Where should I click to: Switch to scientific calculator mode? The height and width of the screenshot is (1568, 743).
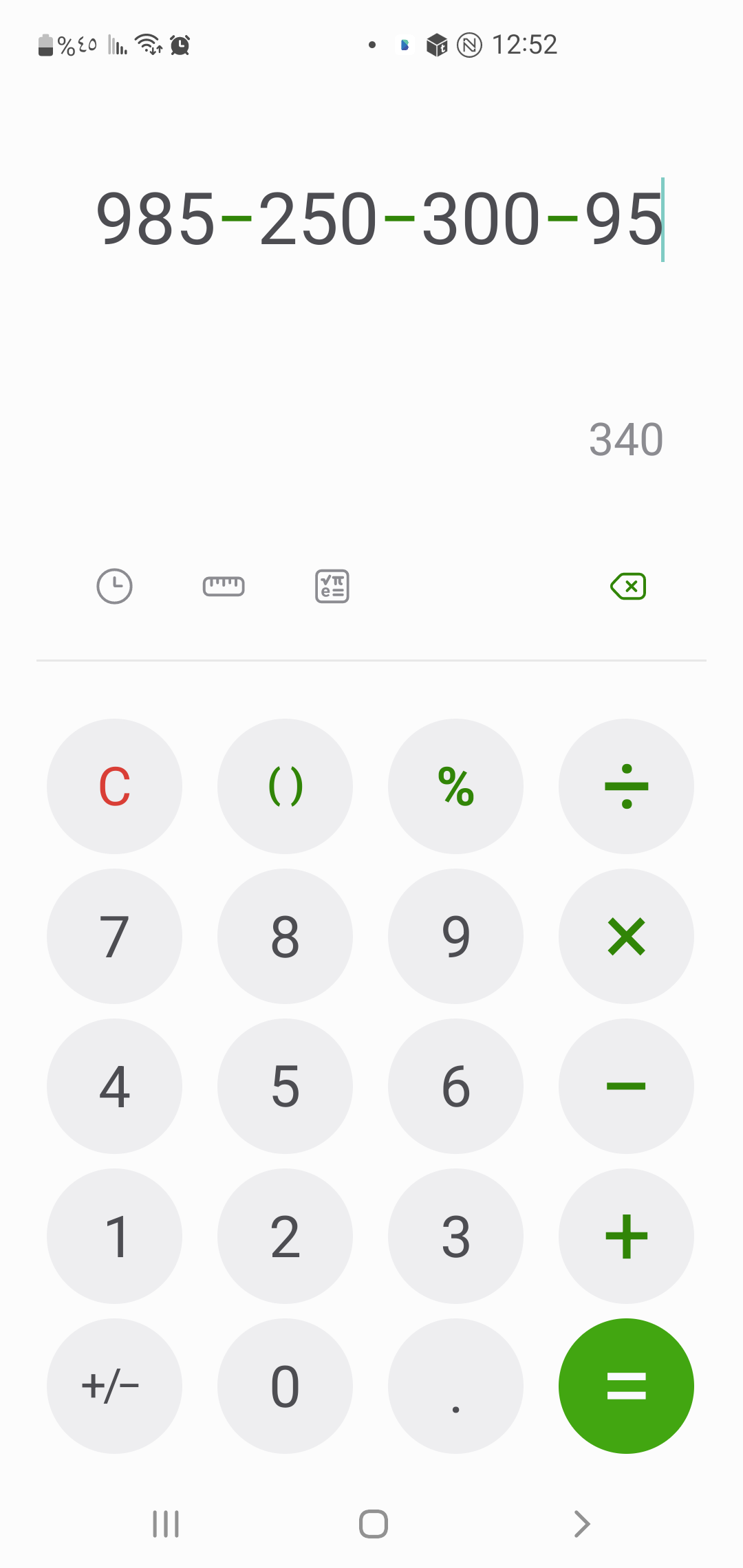332,586
